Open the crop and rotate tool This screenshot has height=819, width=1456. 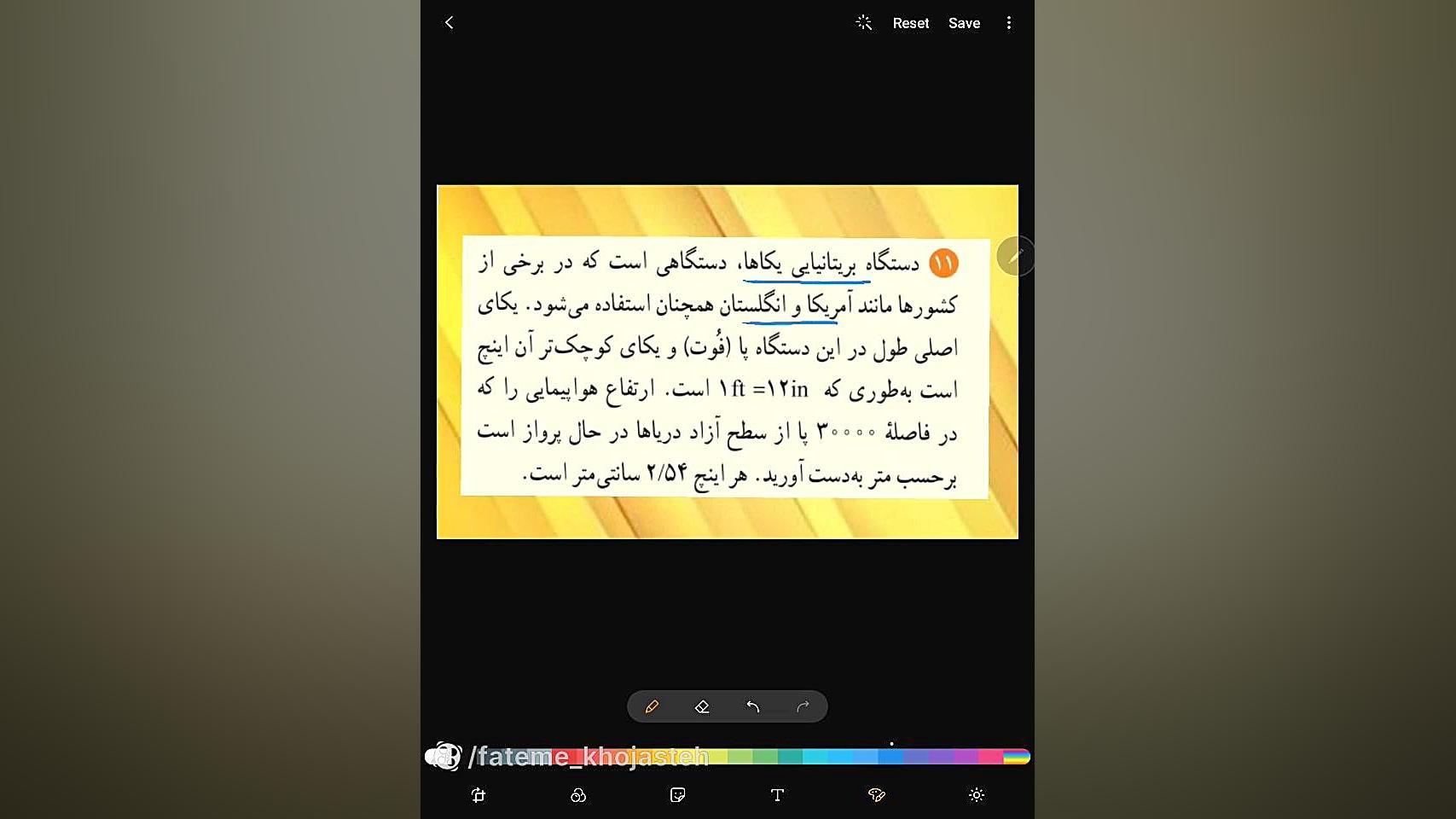[x=479, y=795]
